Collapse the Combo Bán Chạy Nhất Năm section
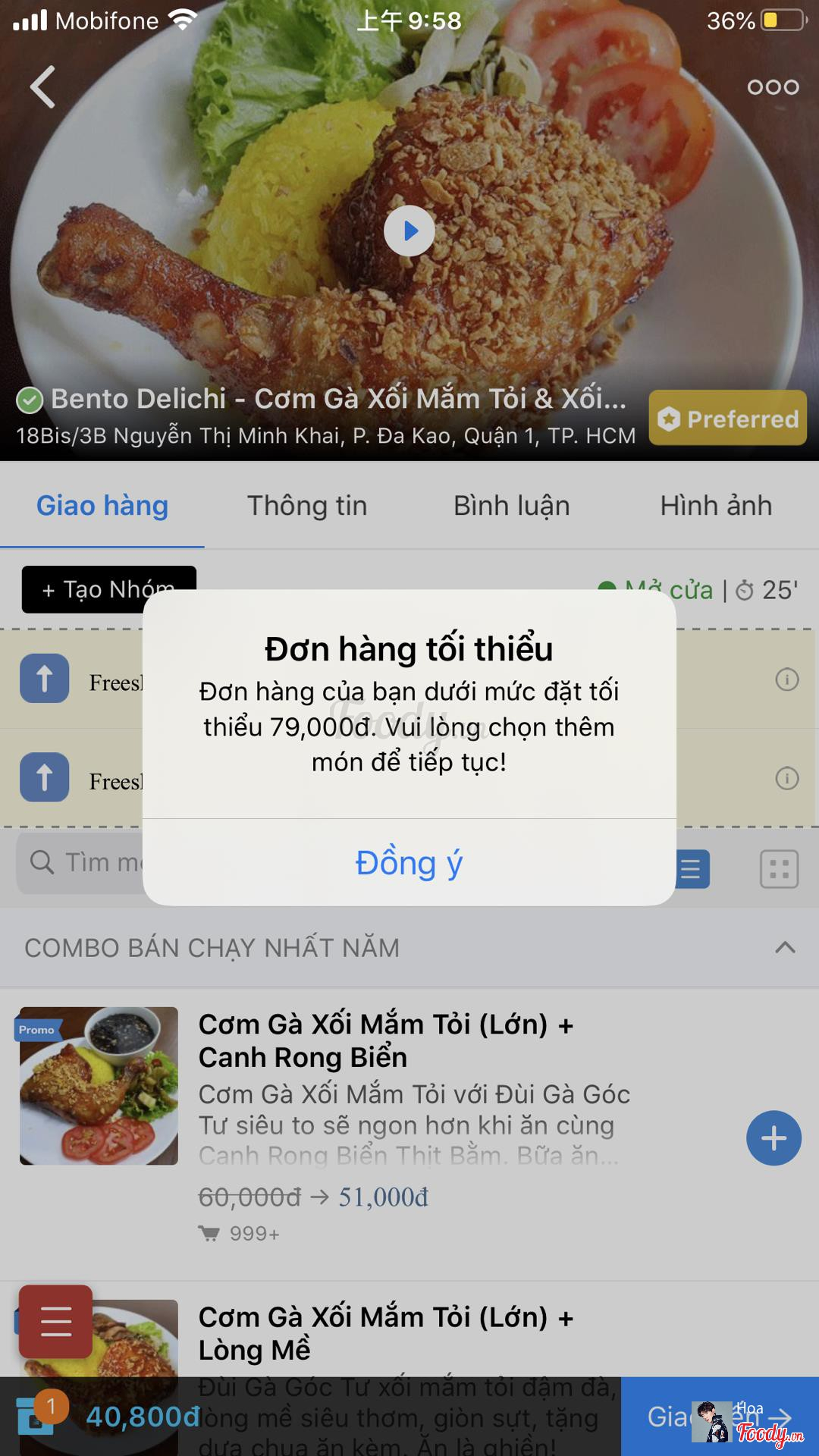819x1456 pixels. (785, 948)
